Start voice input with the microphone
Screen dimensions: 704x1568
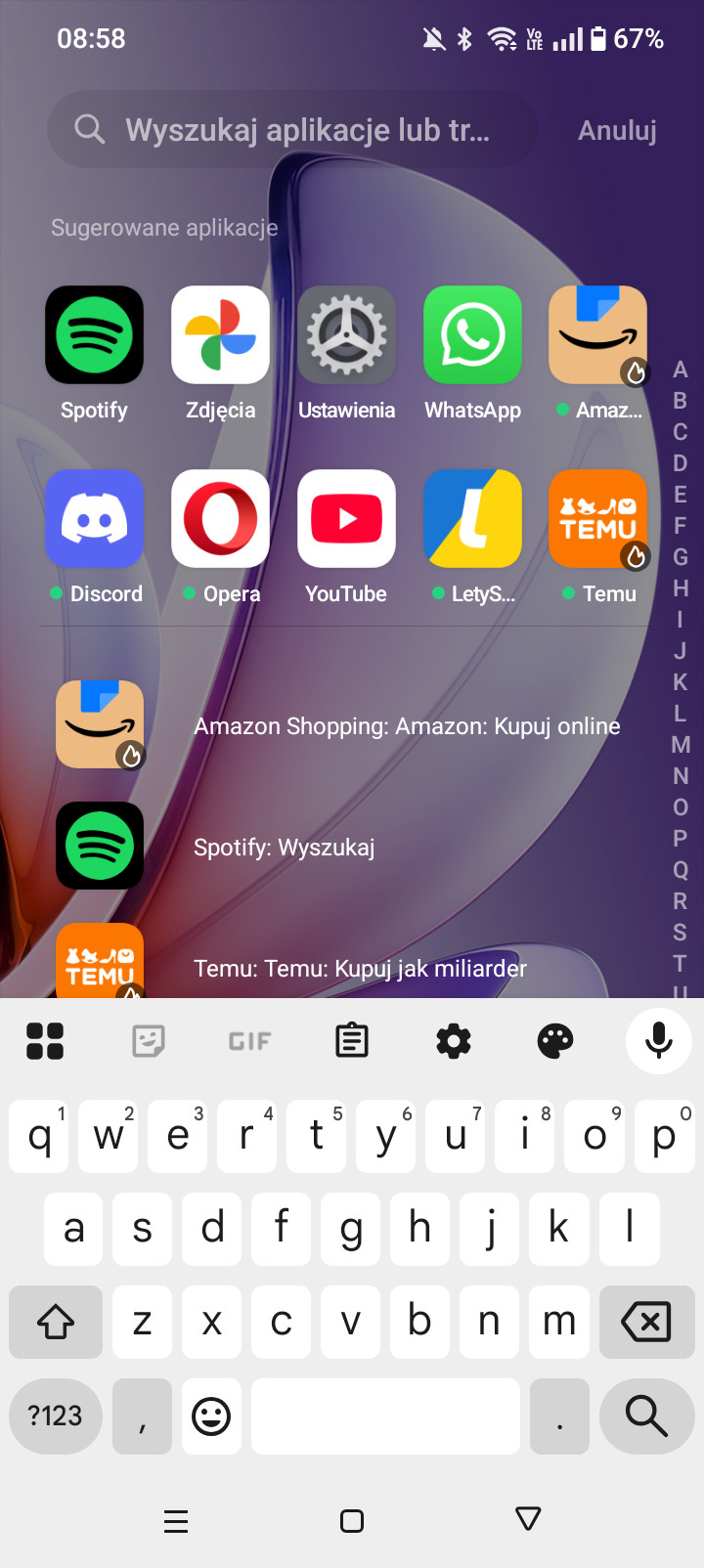pos(659,1041)
